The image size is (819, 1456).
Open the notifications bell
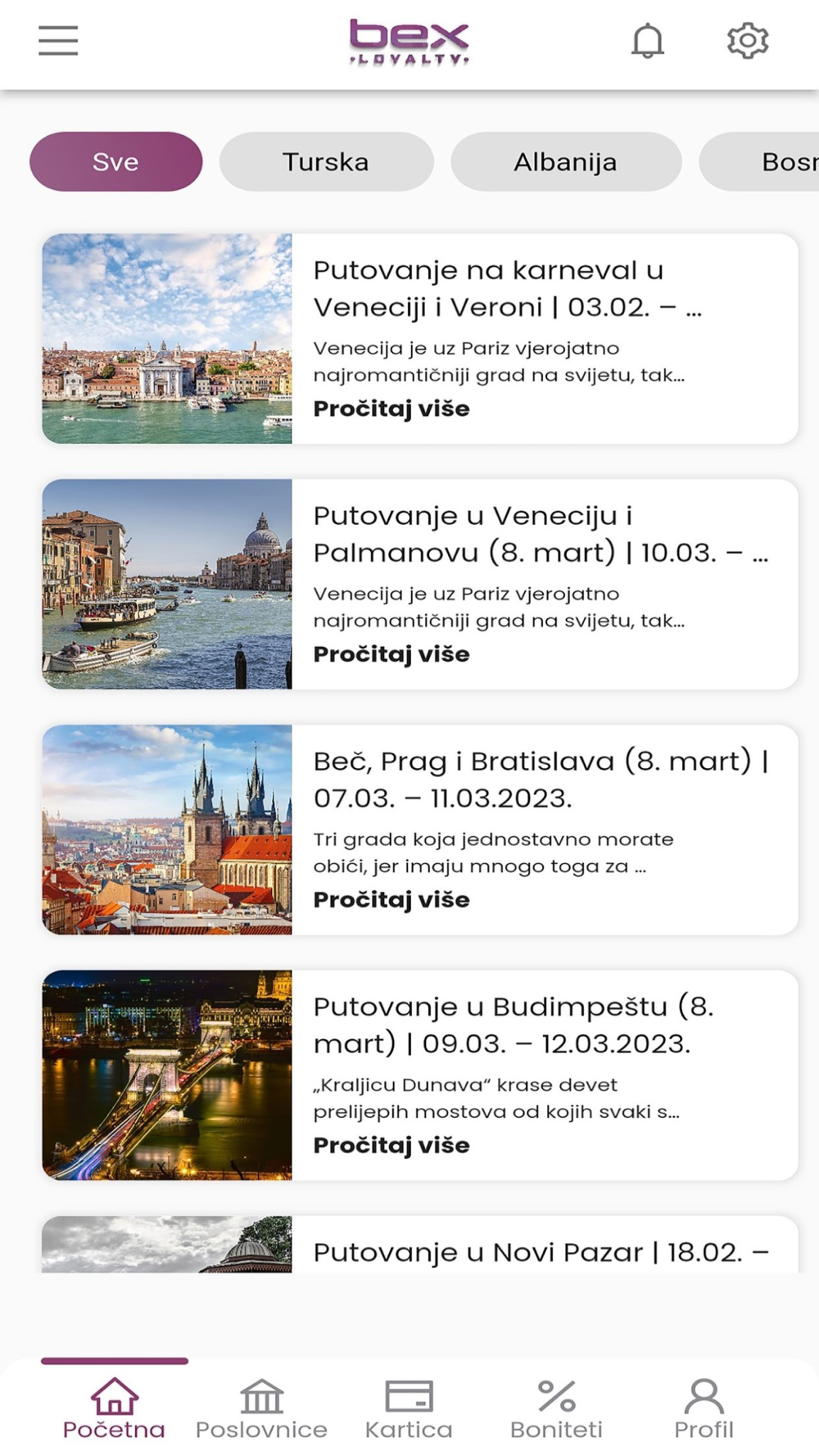(x=647, y=40)
